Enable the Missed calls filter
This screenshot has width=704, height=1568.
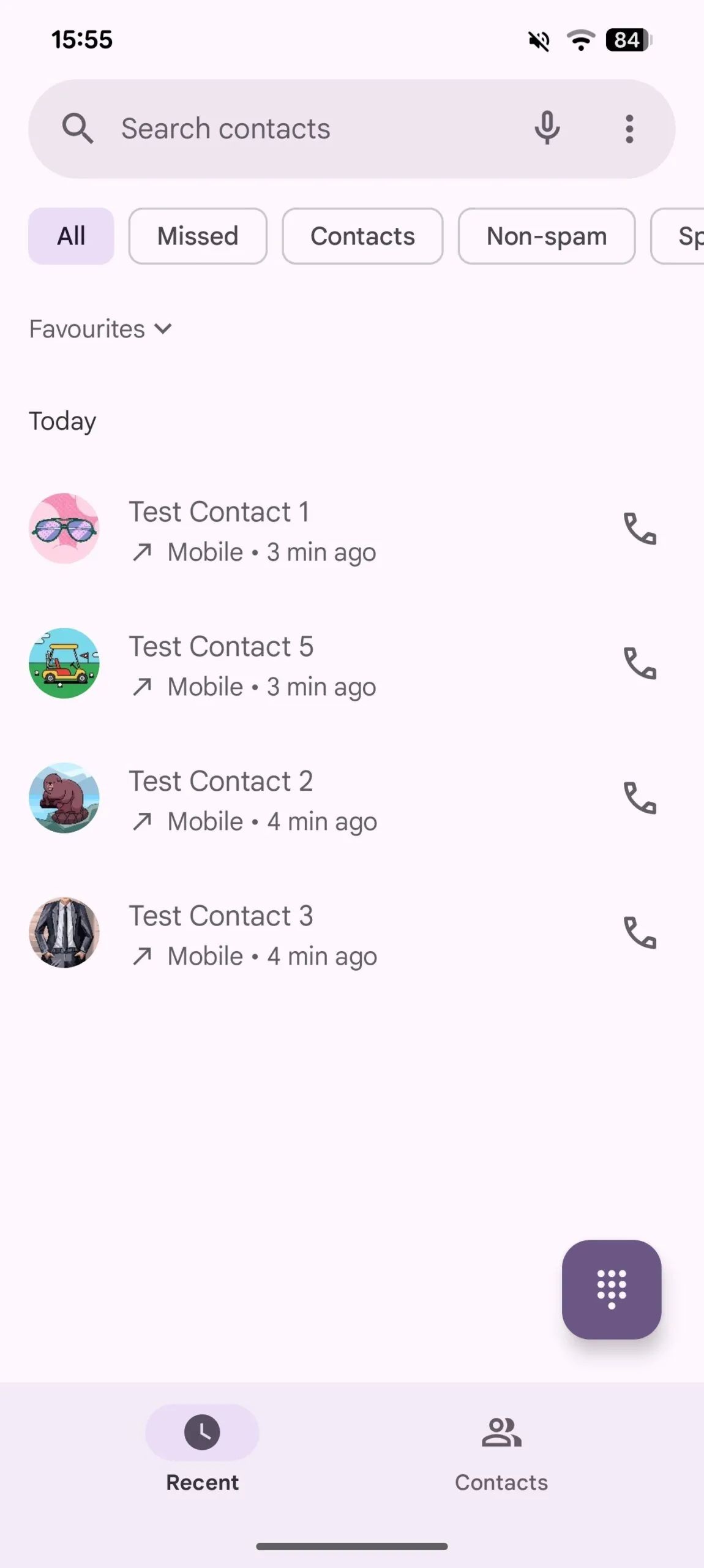coord(197,236)
